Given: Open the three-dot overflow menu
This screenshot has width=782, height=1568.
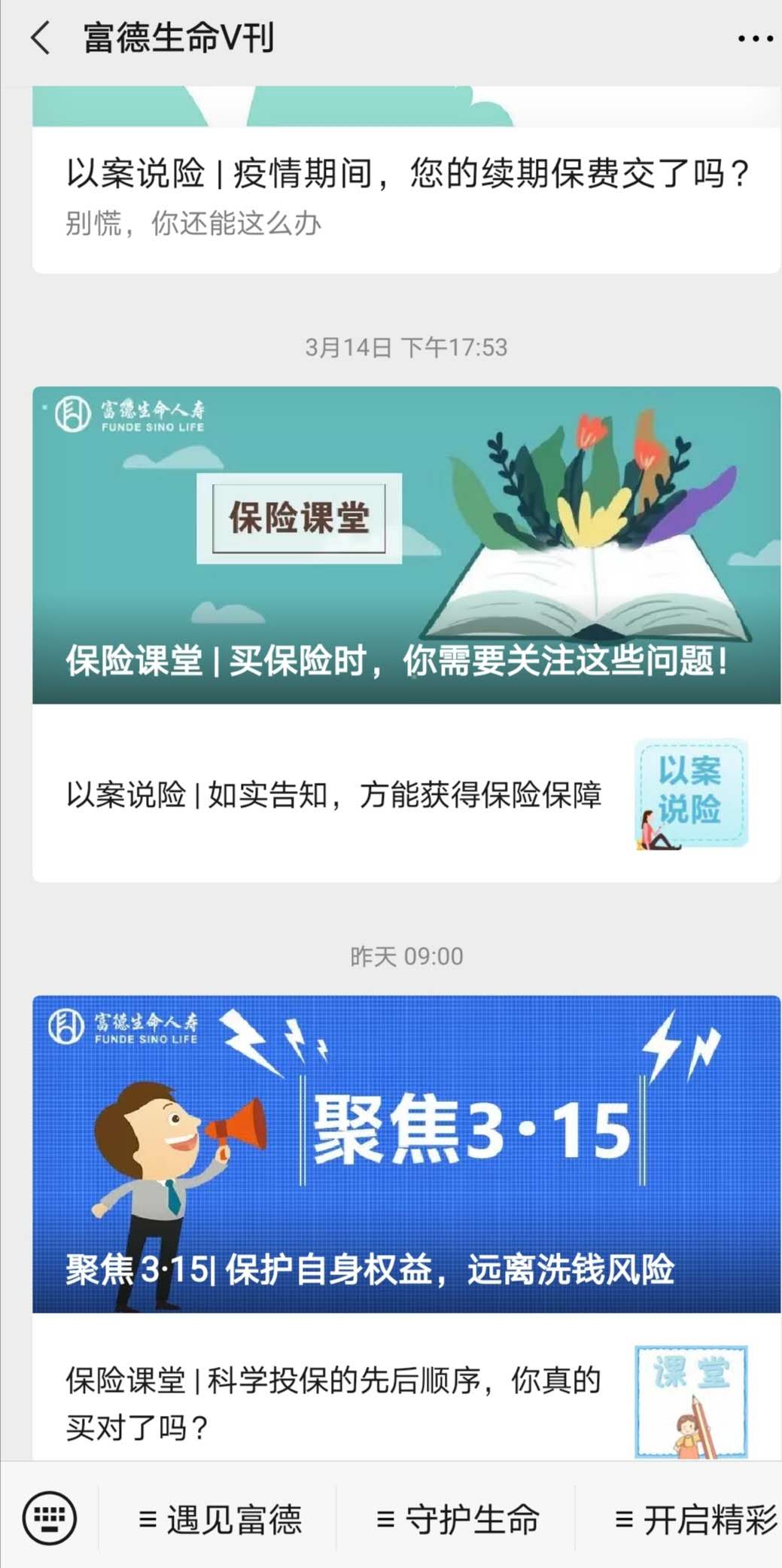Looking at the screenshot, I should click(755, 38).
